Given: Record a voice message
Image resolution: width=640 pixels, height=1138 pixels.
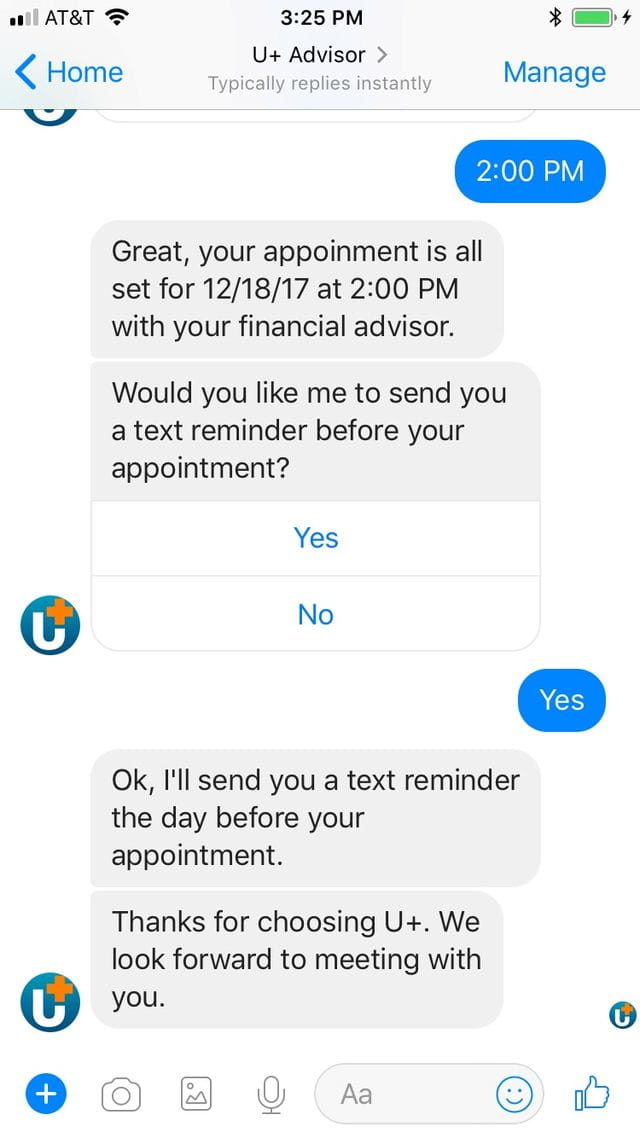Looking at the screenshot, I should [269, 1095].
